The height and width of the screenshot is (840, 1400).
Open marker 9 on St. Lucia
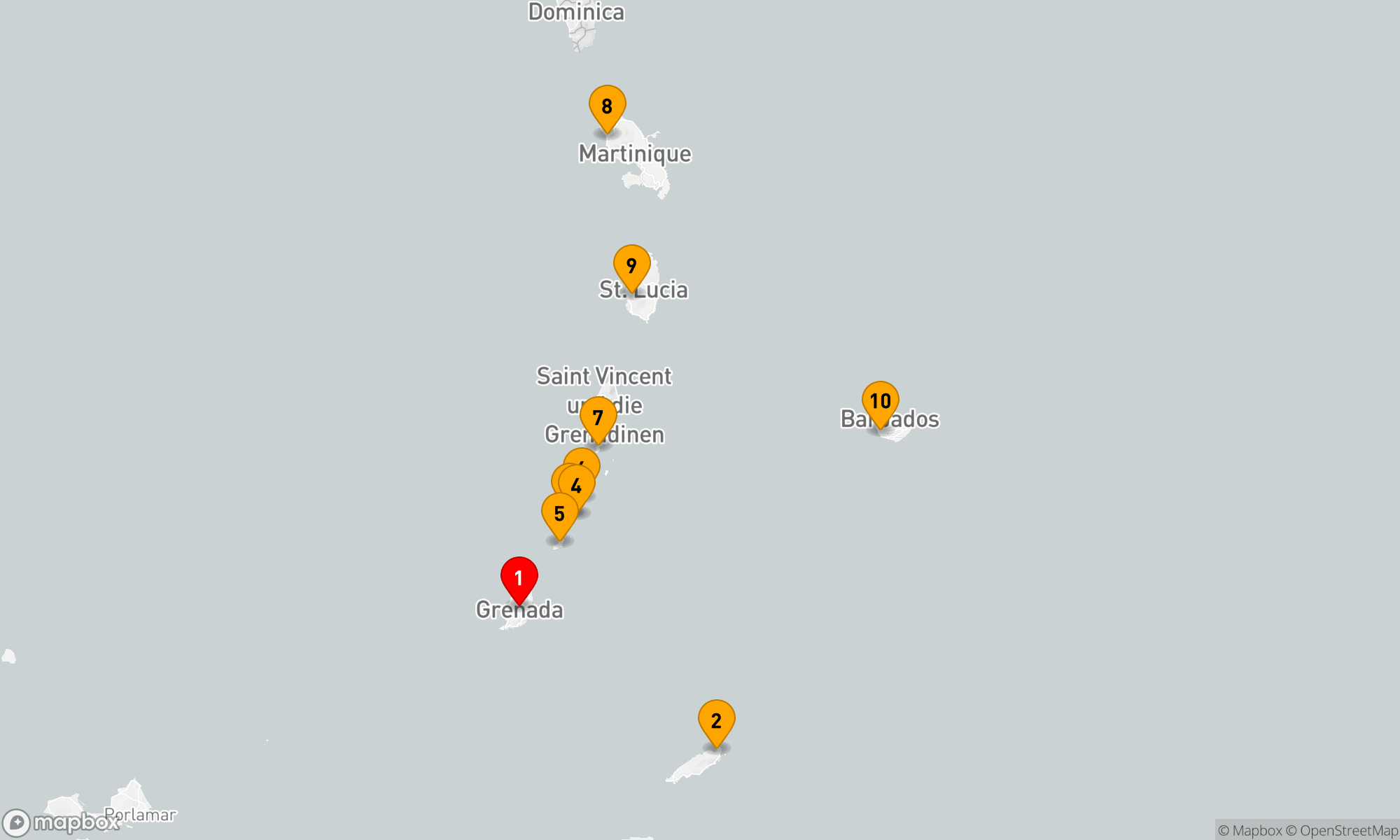[x=631, y=266]
